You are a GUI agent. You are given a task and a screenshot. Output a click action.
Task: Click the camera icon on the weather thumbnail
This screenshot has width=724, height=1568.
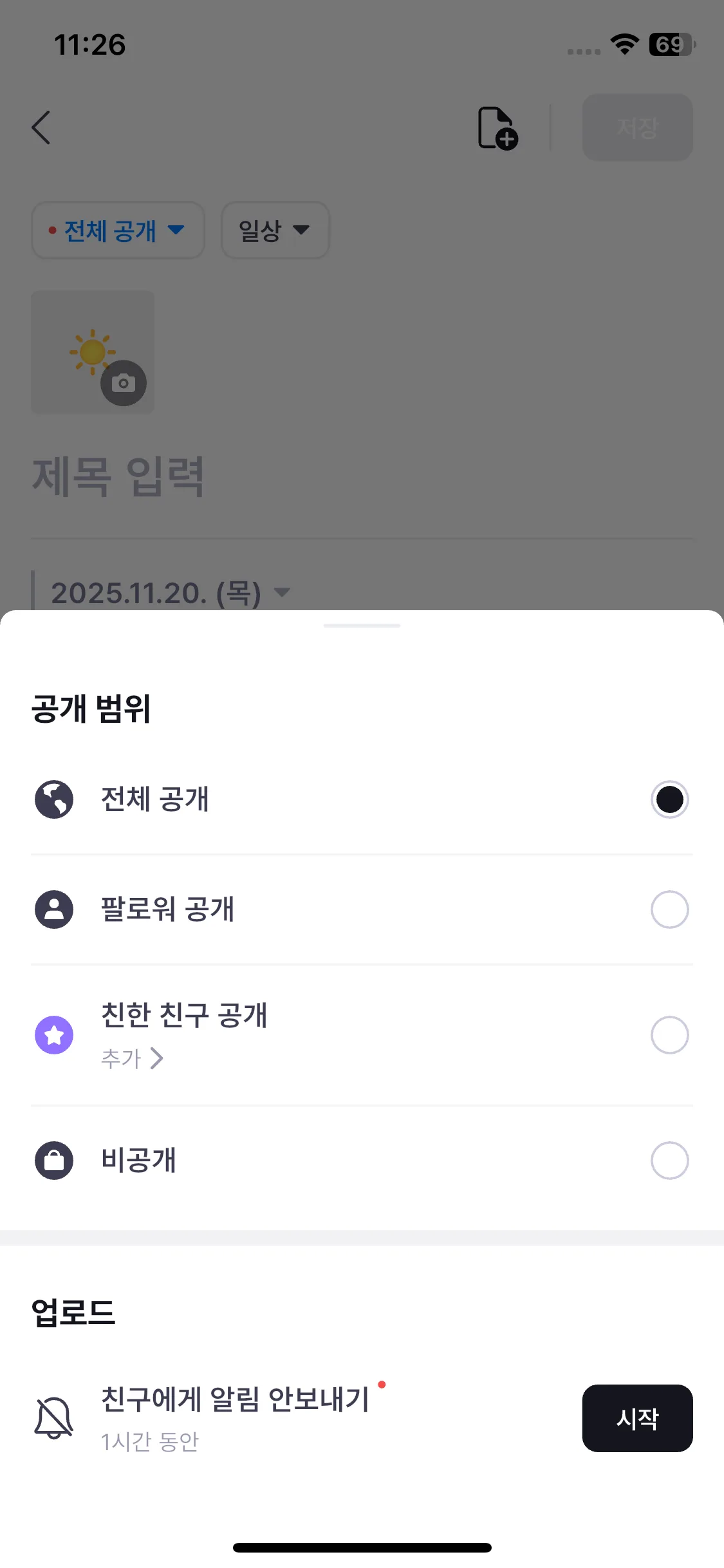[x=124, y=382]
